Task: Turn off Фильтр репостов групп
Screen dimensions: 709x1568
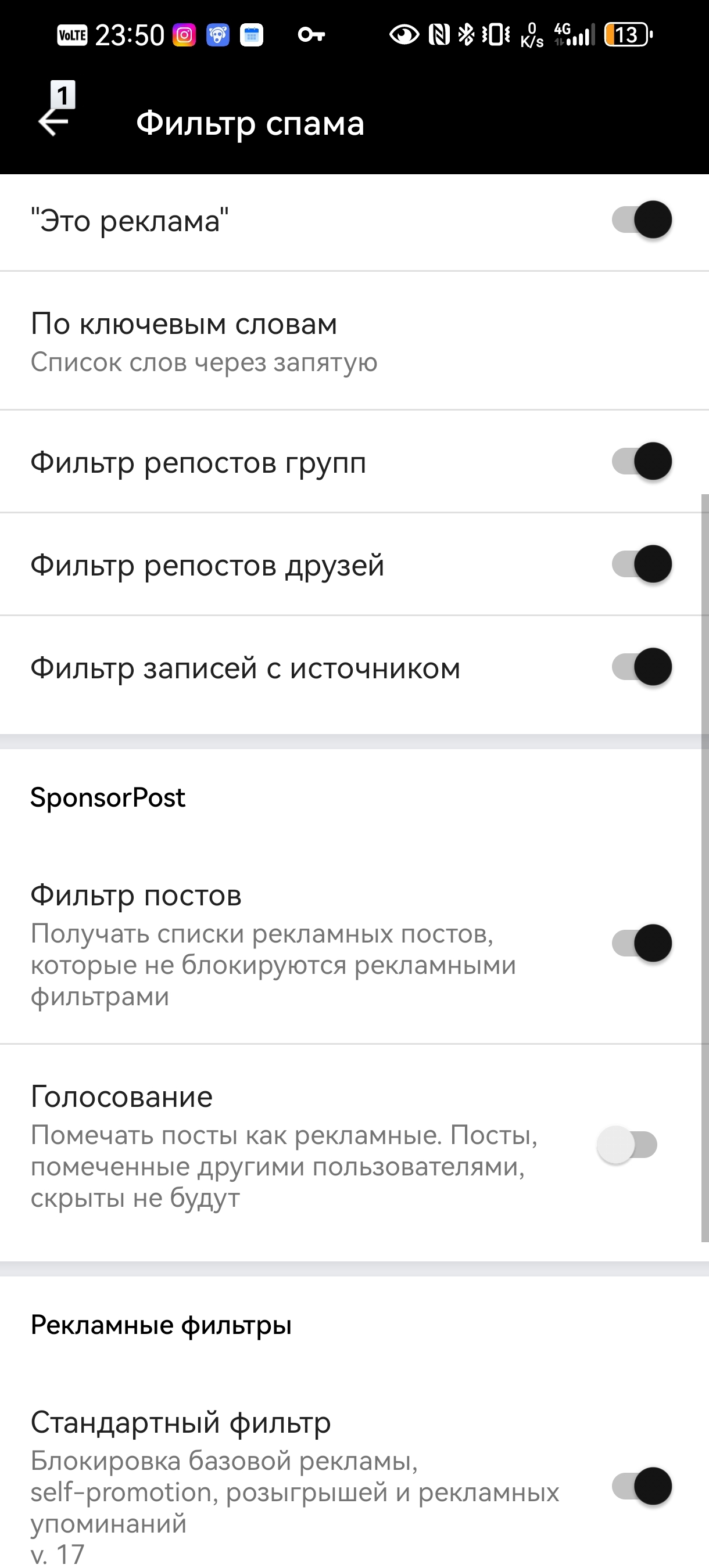Action: [642, 461]
